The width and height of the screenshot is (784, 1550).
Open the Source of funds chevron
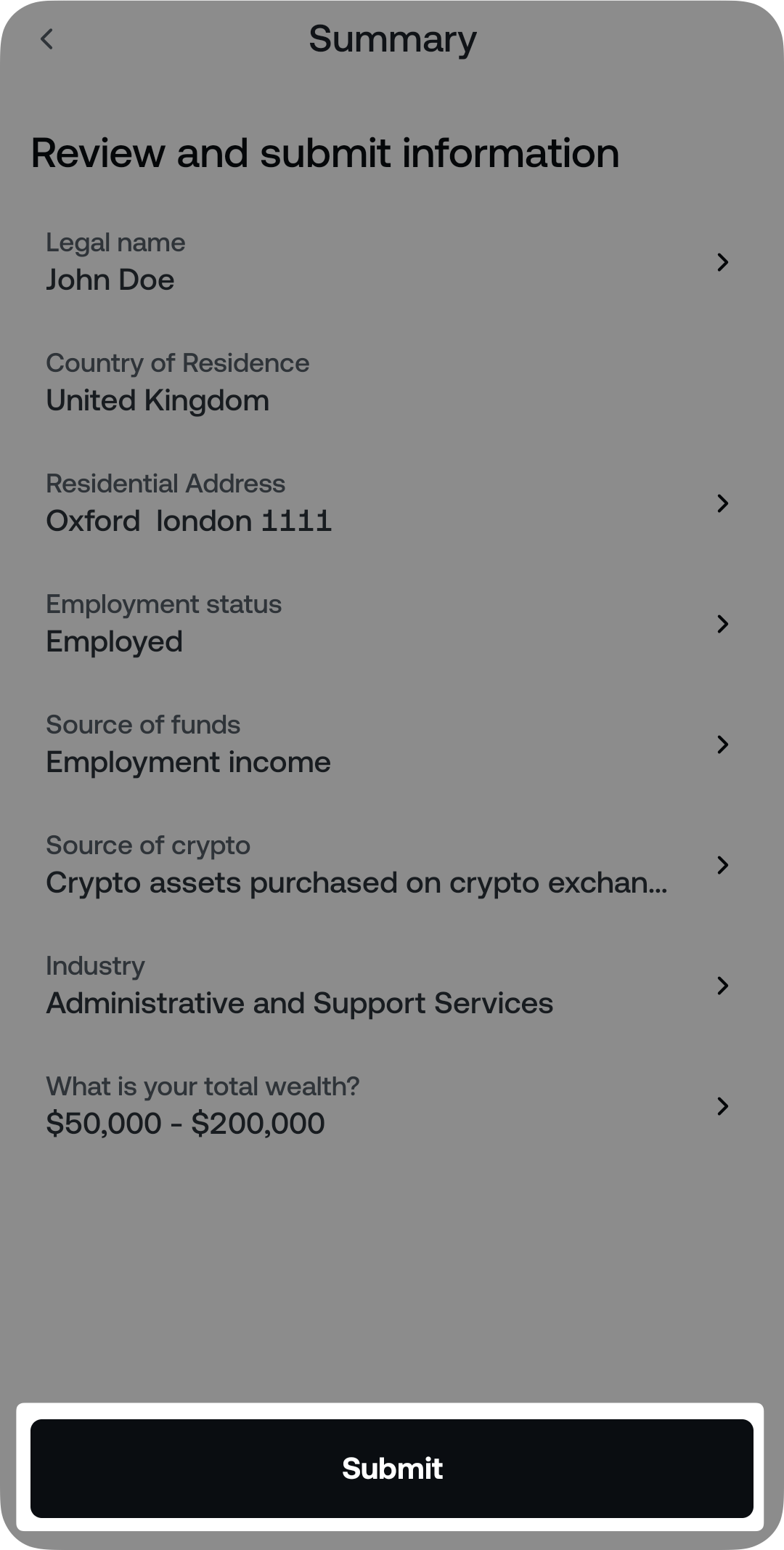pos(722,744)
